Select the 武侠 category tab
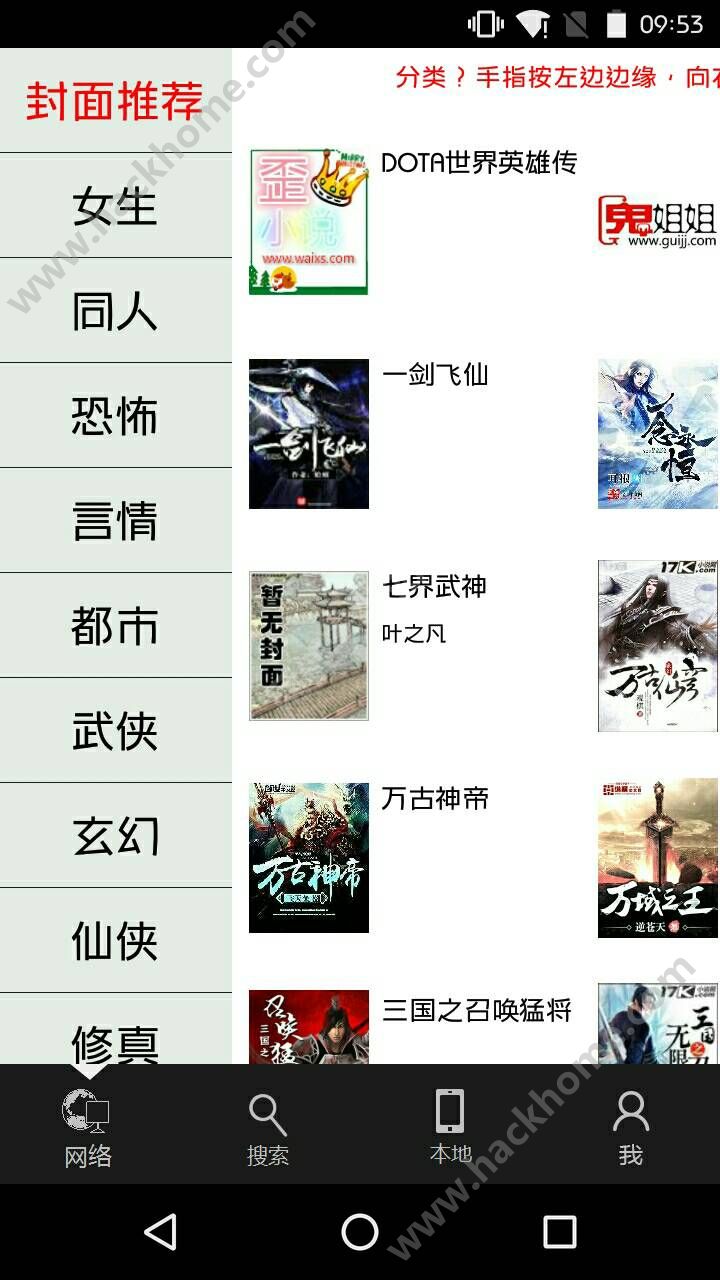Viewport: 720px width, 1280px height. tap(114, 730)
